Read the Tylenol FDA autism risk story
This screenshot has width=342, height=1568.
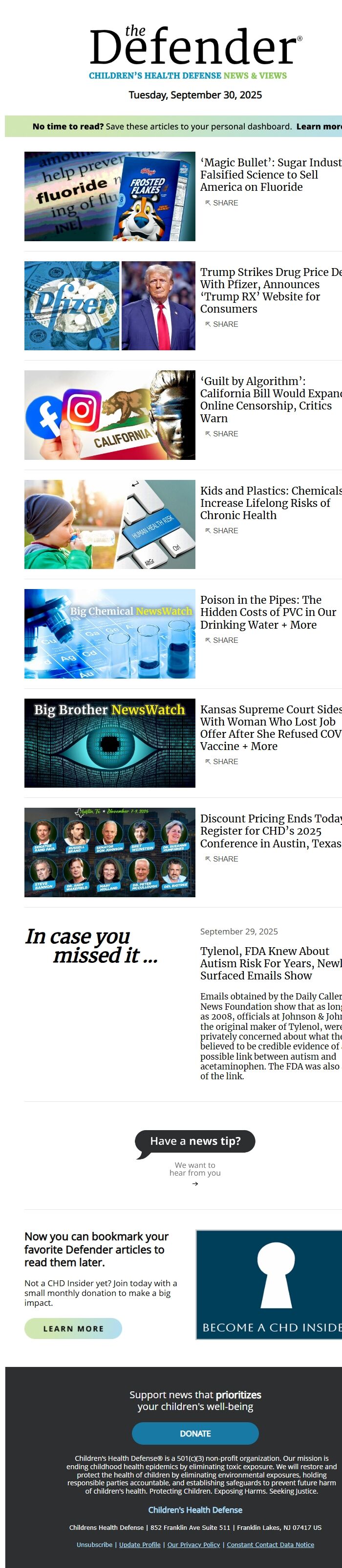[270, 963]
